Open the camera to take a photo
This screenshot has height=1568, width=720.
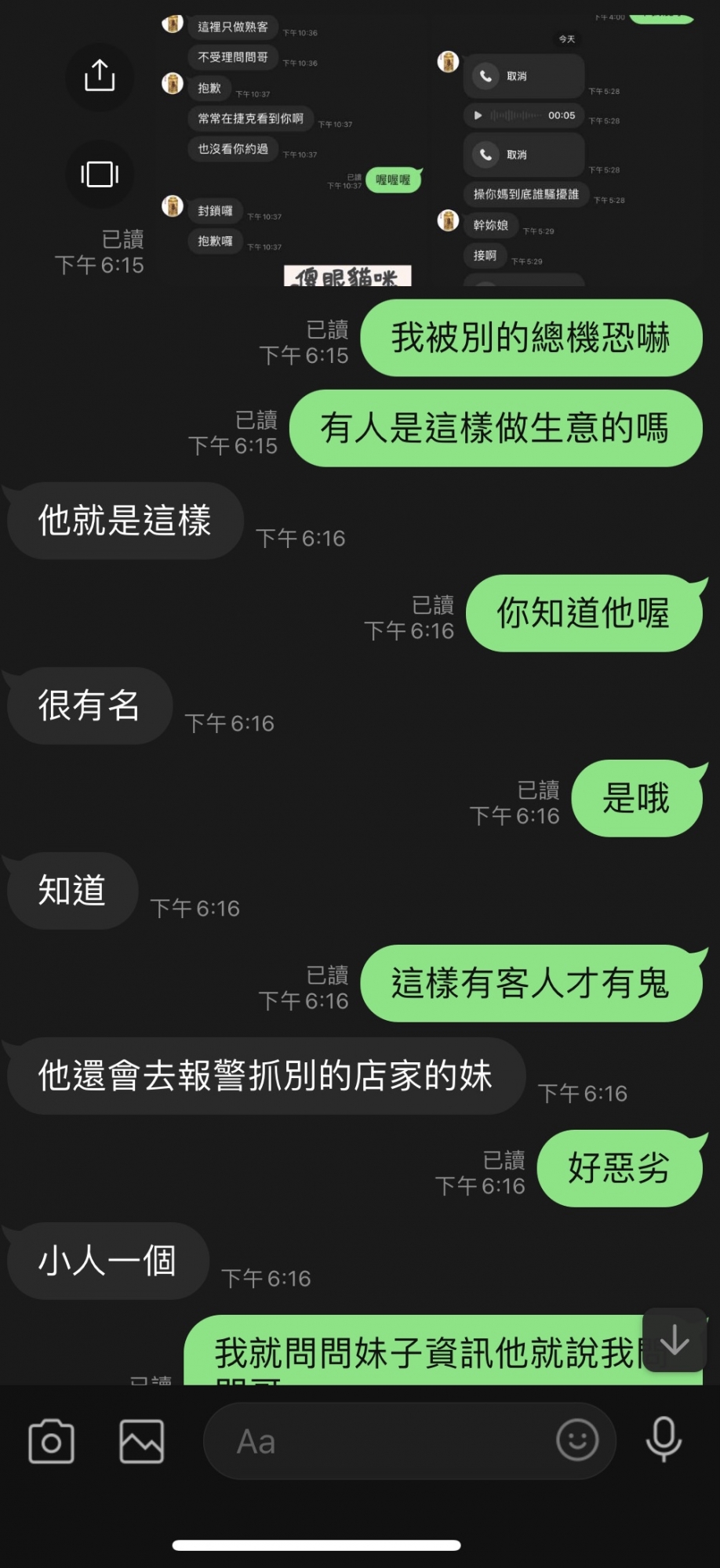point(51,1441)
